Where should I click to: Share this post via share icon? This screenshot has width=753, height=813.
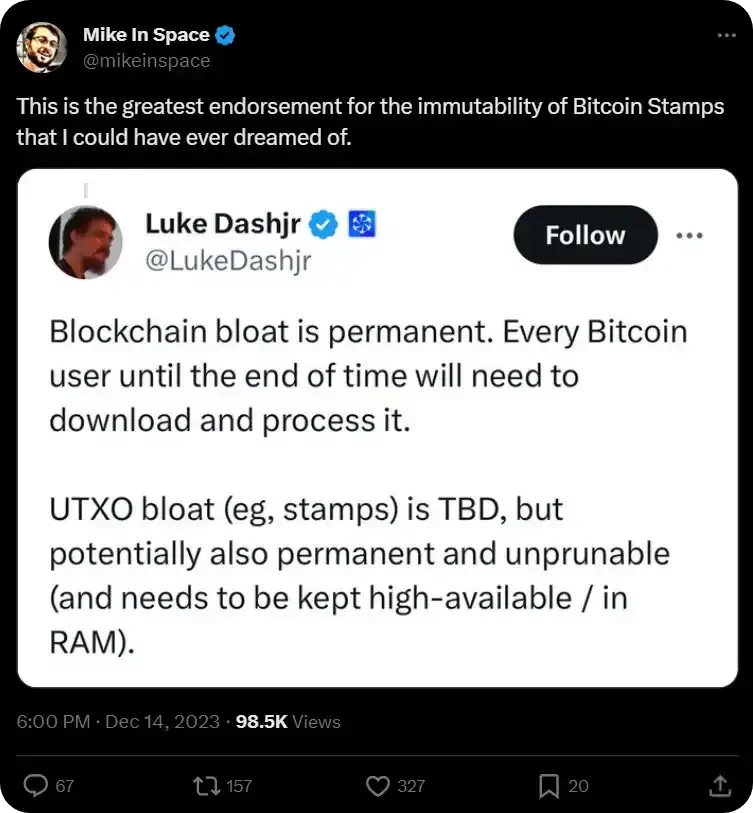coord(720,786)
